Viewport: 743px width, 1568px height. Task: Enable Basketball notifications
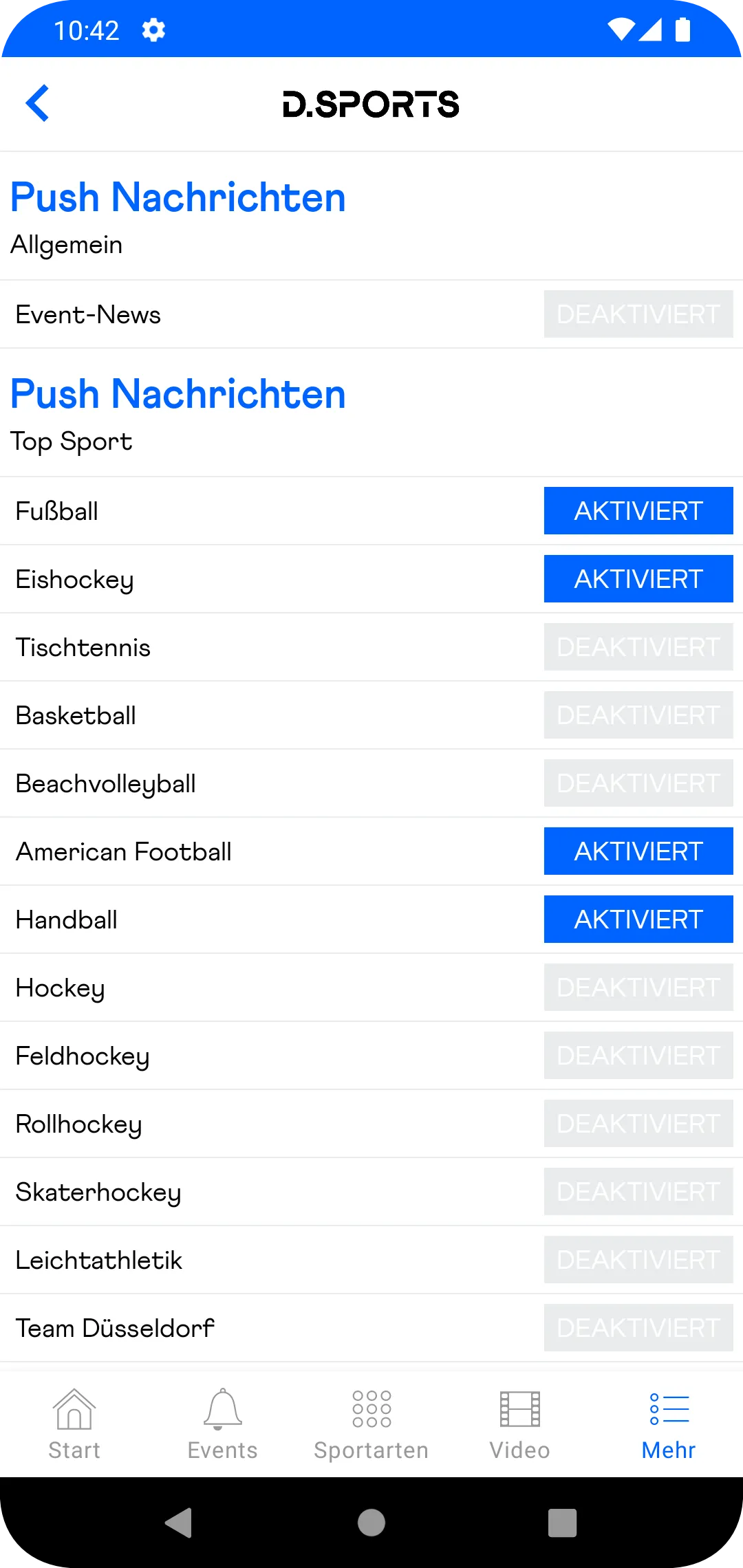point(638,715)
